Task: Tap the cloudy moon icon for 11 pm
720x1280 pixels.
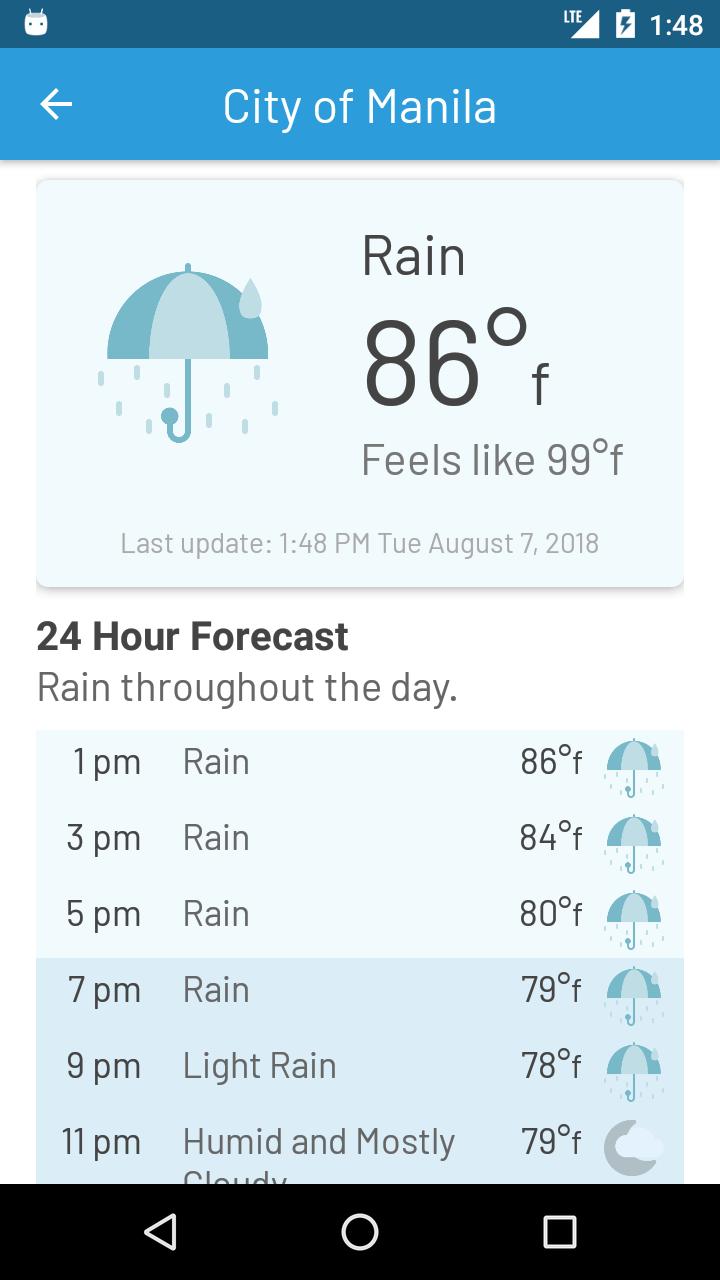Action: [632, 1143]
